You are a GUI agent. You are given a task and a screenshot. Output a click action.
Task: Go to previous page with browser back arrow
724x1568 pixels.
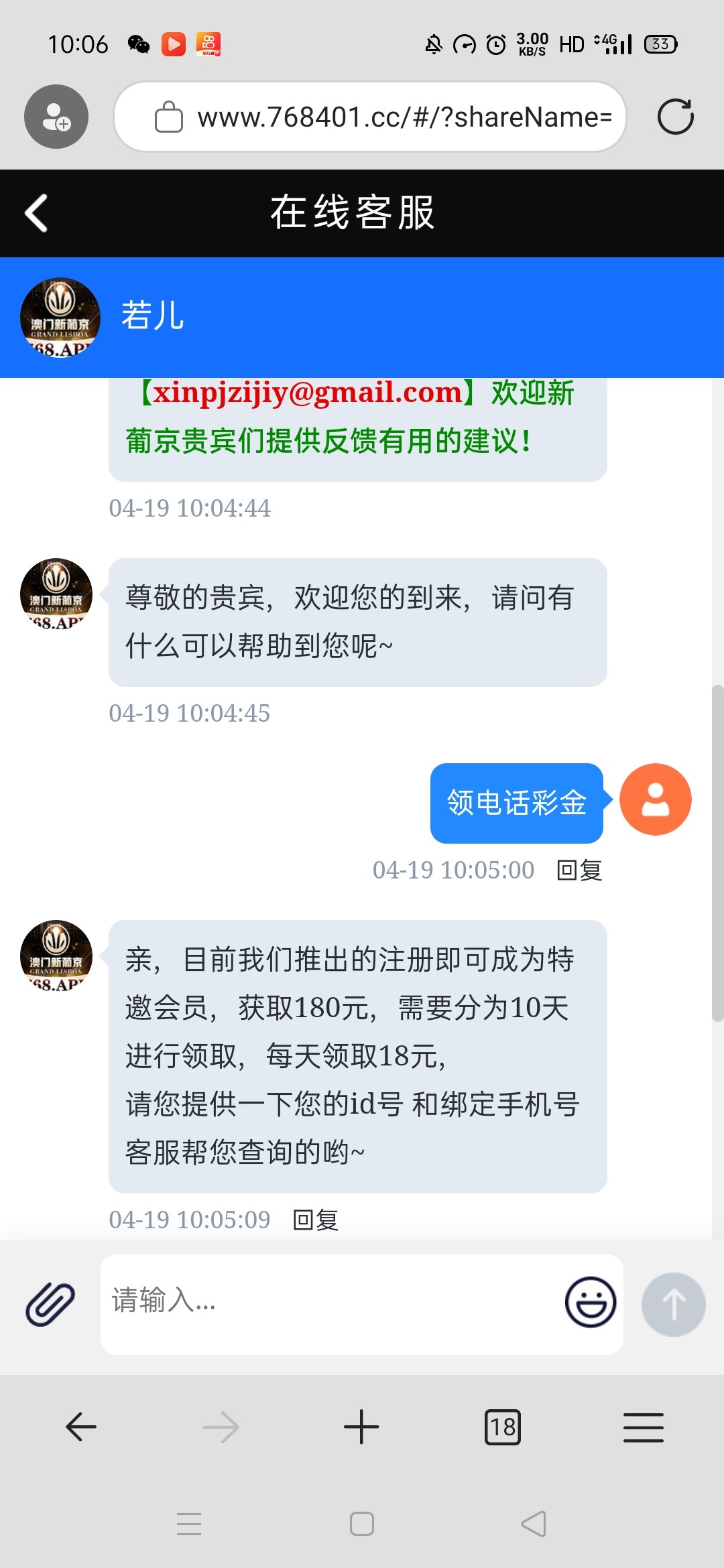pos(81,1427)
